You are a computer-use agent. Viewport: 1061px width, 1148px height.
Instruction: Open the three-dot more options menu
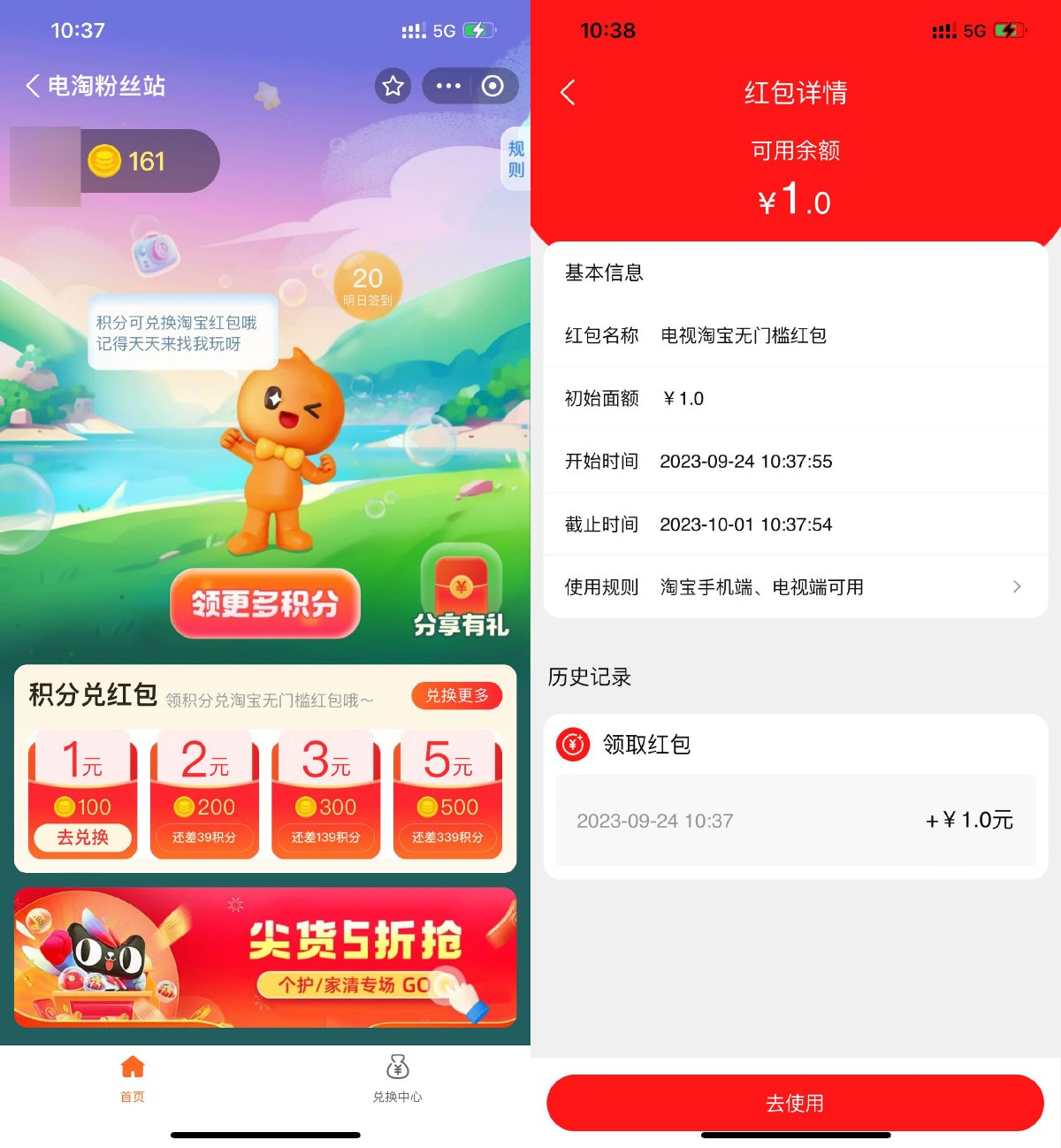(x=448, y=86)
